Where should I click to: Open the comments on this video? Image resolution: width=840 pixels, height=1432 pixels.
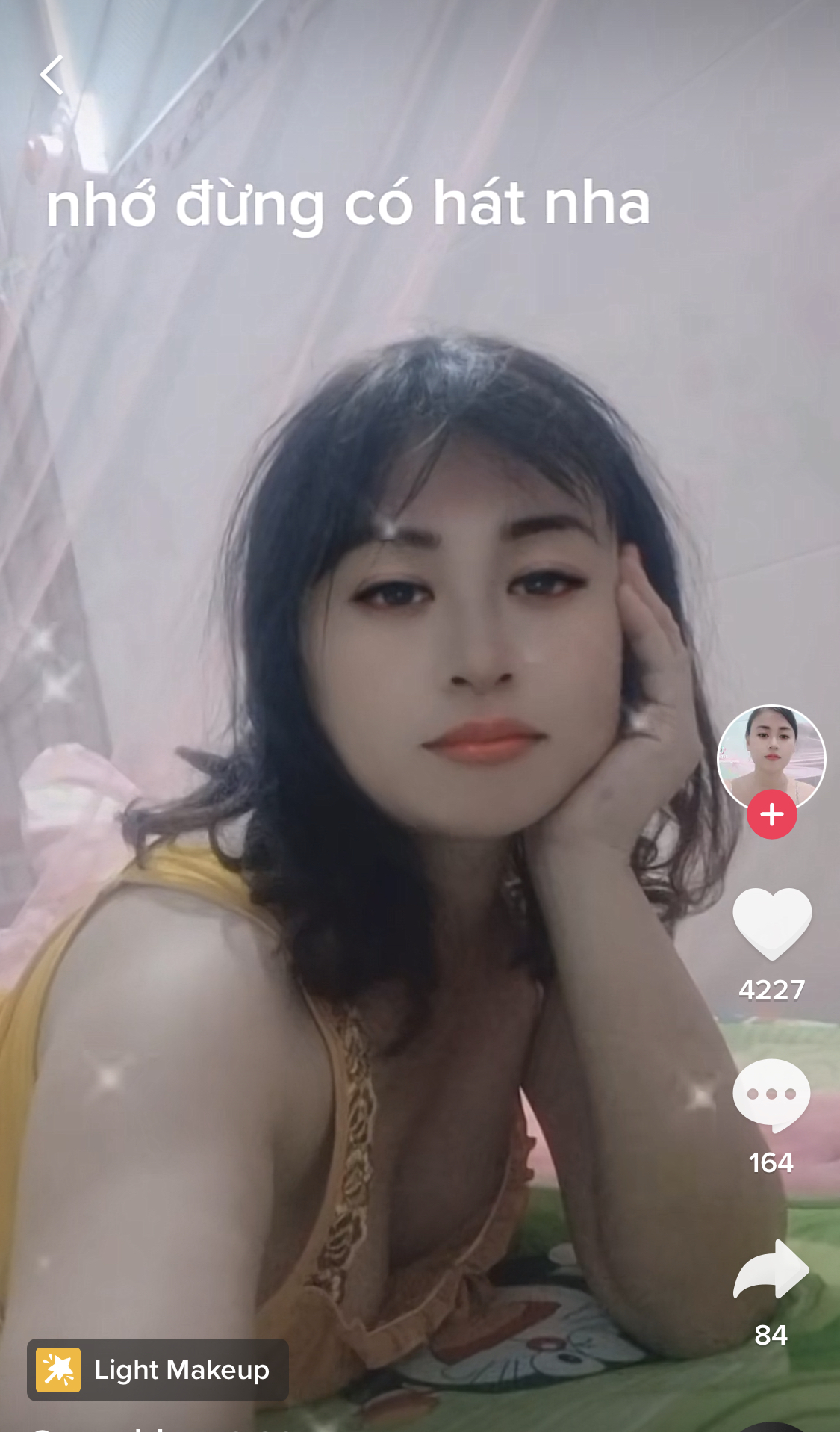771,1095
